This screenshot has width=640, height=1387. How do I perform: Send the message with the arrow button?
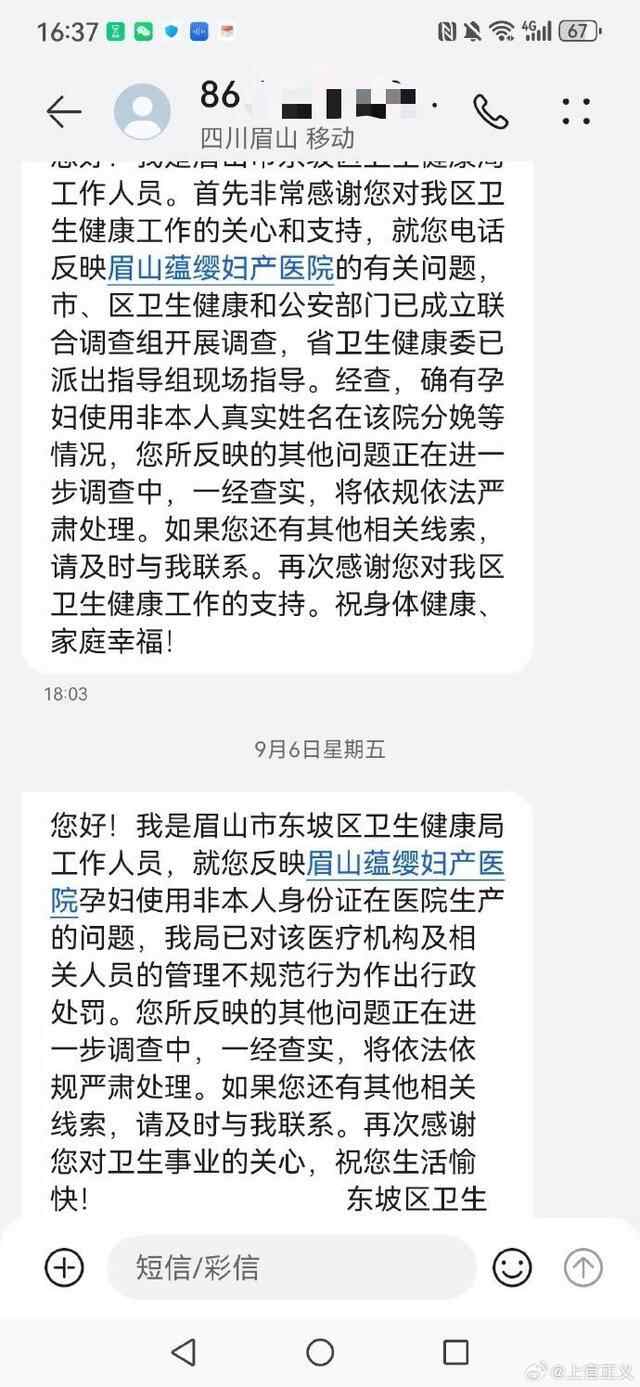(583, 1268)
